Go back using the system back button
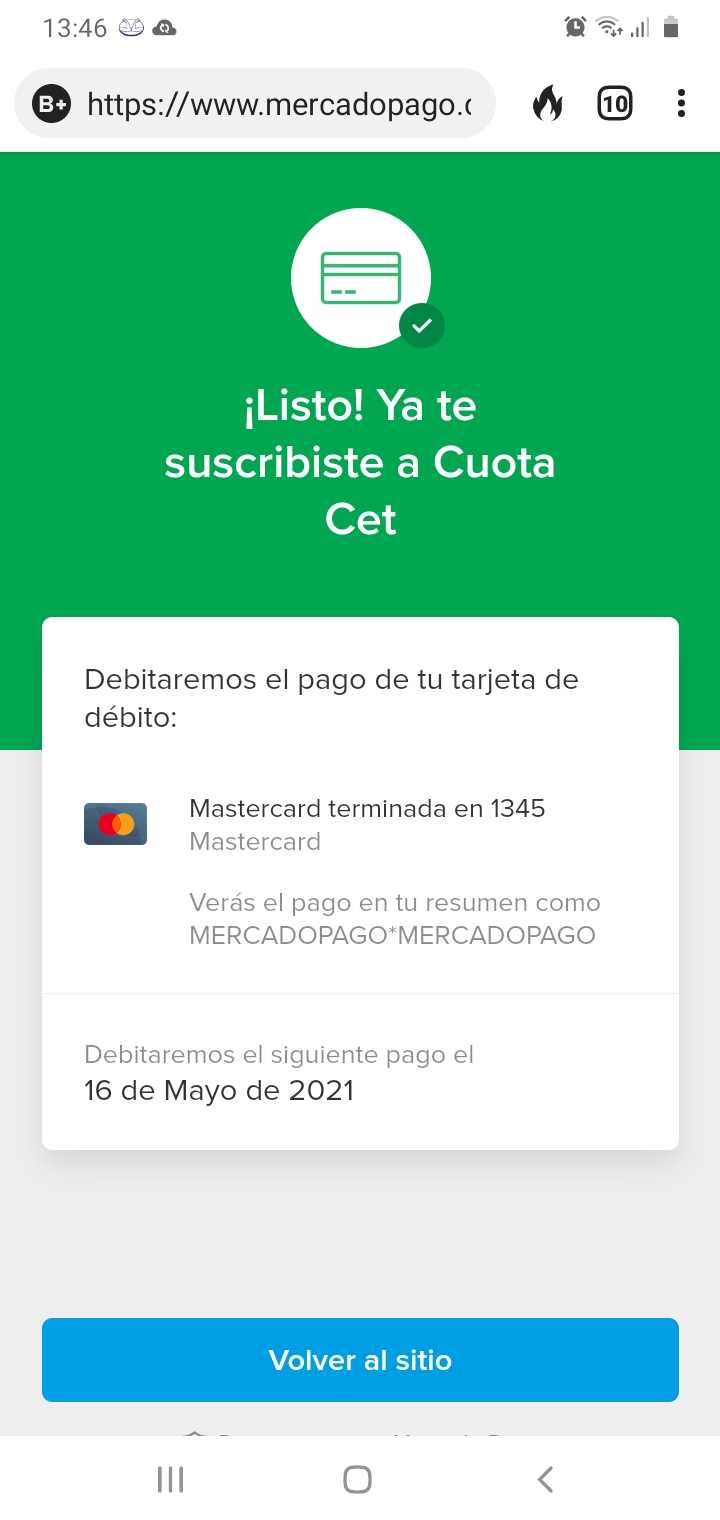 click(545, 1479)
